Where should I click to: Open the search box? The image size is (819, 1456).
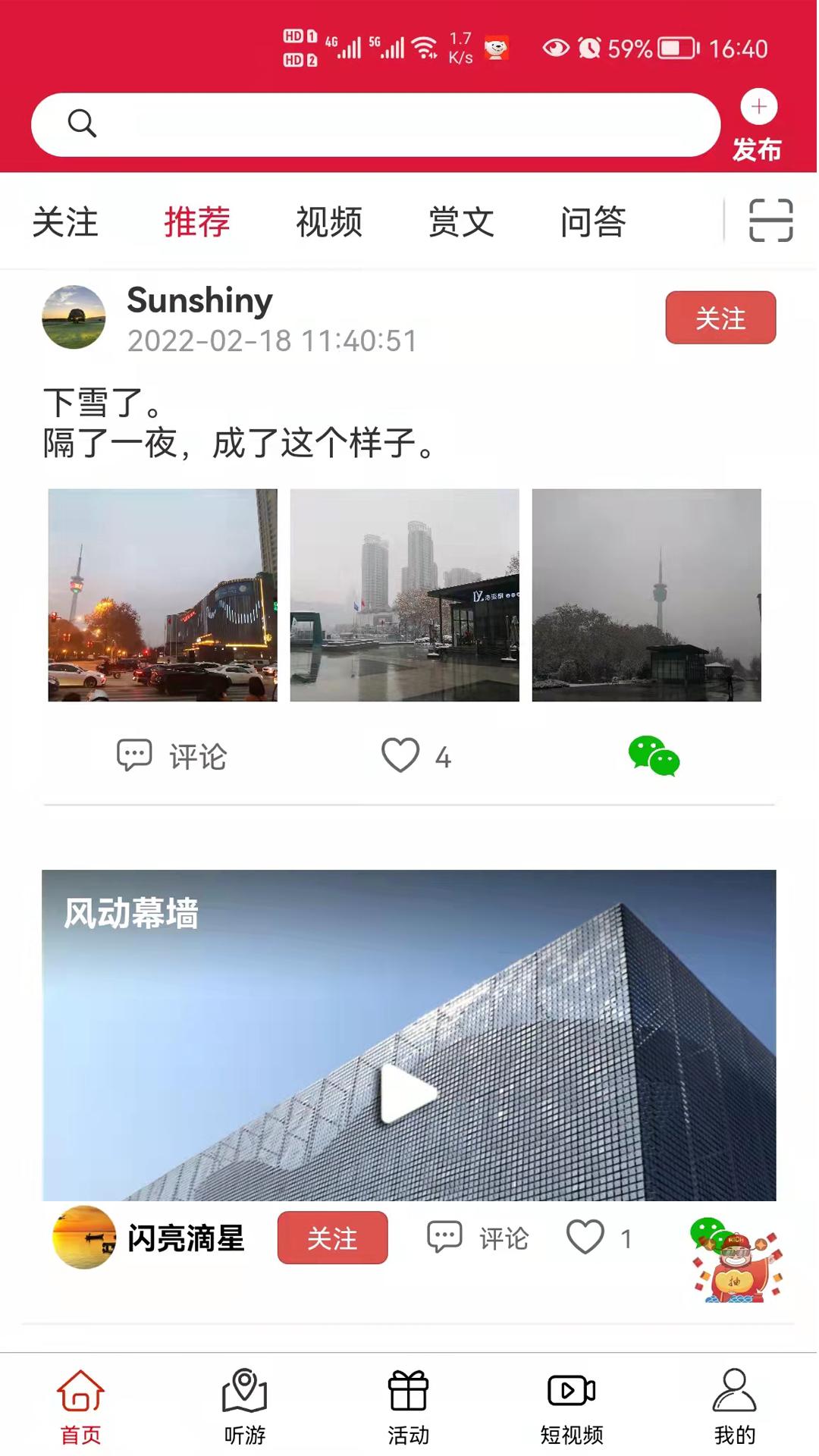(x=375, y=124)
